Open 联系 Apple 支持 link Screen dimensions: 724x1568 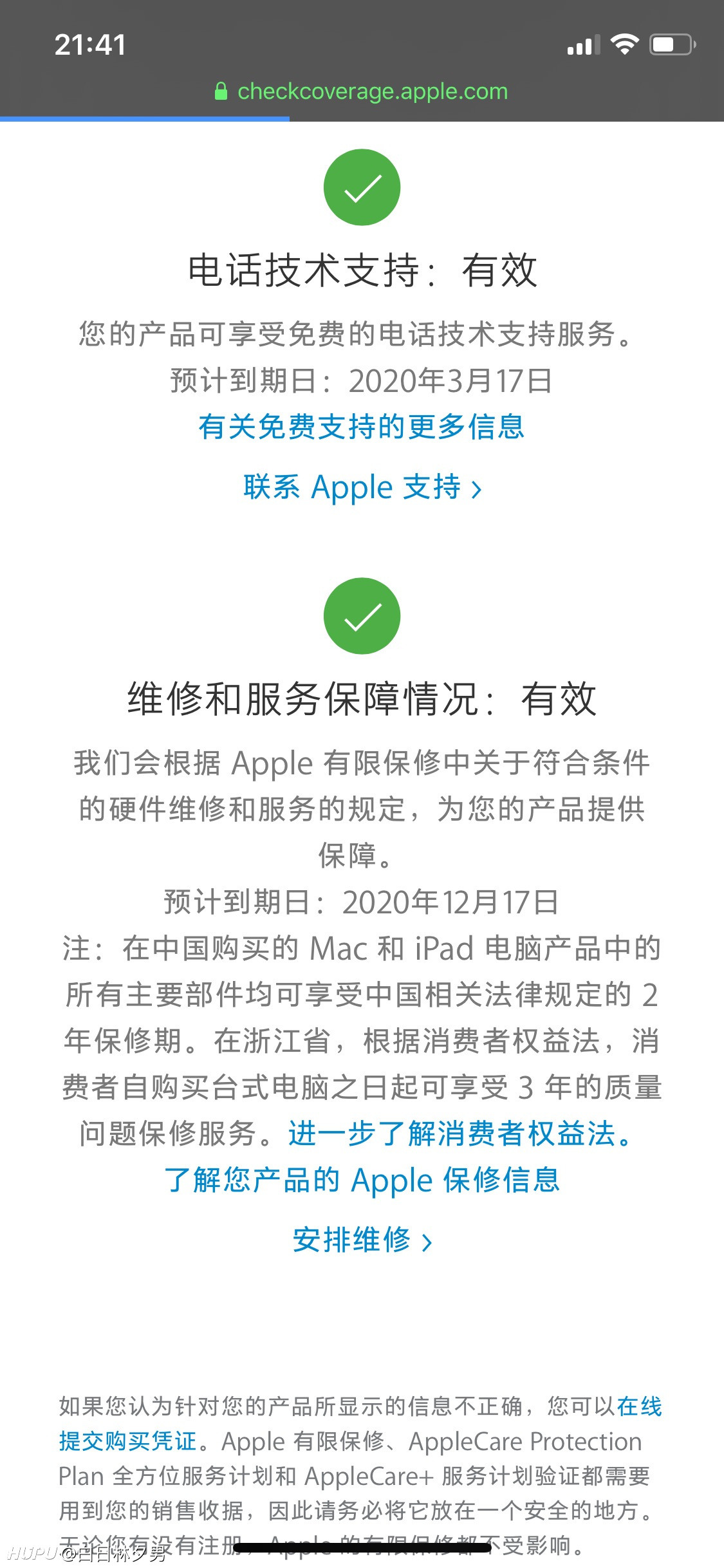[x=362, y=487]
